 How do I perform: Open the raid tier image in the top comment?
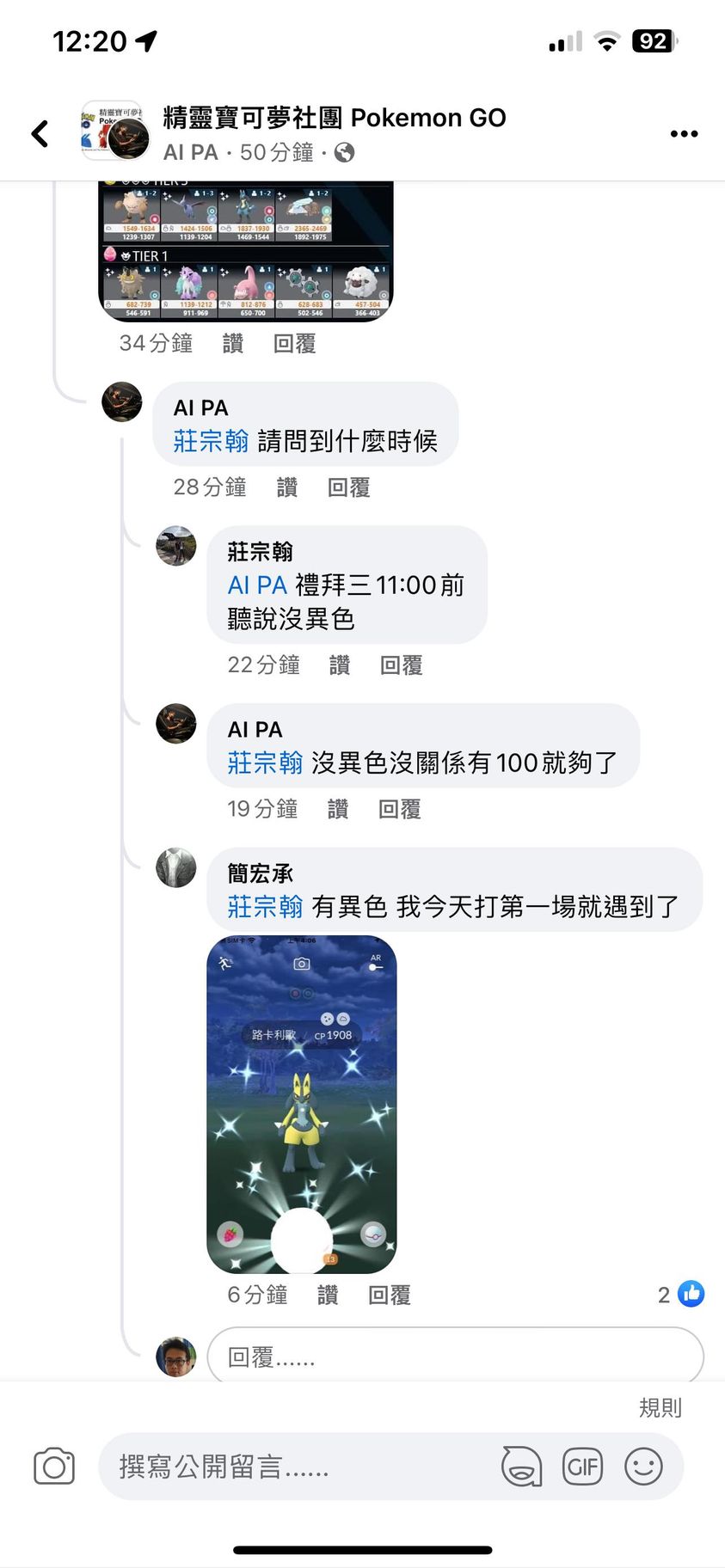(246, 249)
